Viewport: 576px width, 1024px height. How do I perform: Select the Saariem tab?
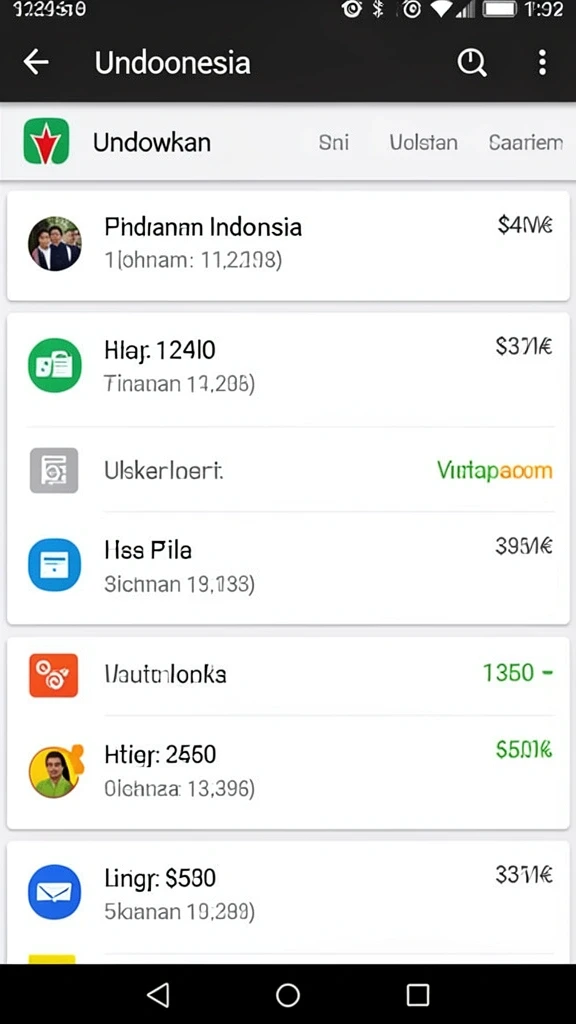526,142
